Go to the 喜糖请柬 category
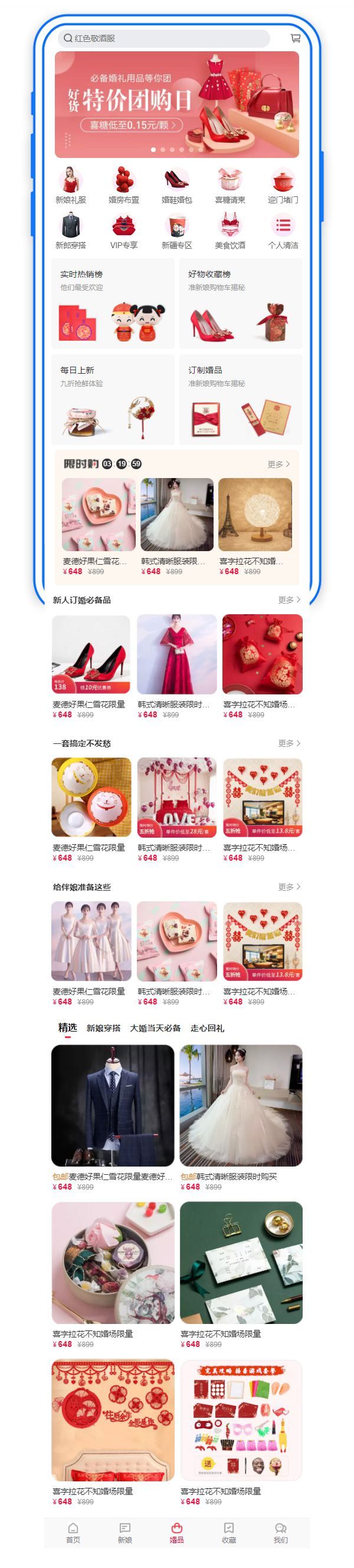 [x=230, y=186]
